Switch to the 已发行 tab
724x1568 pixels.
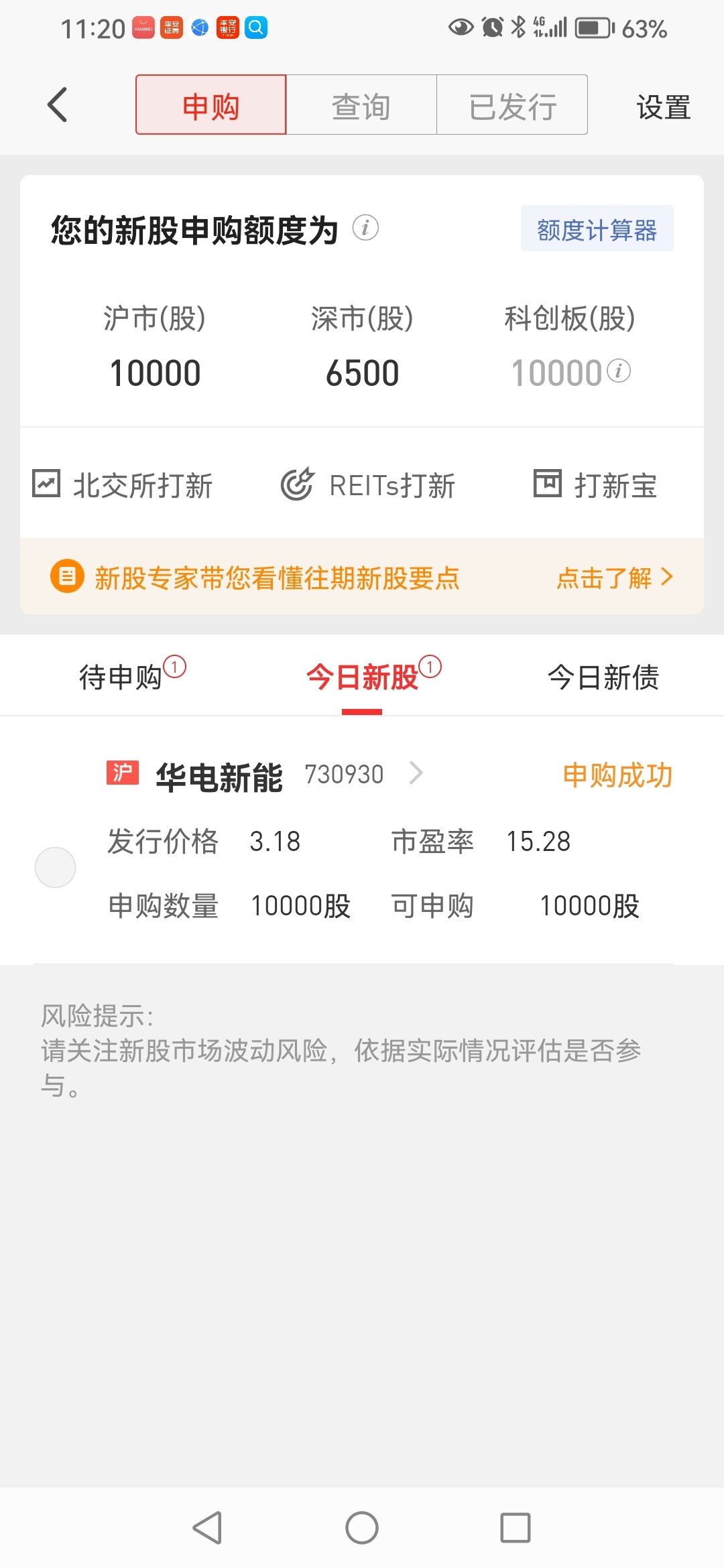tap(512, 105)
